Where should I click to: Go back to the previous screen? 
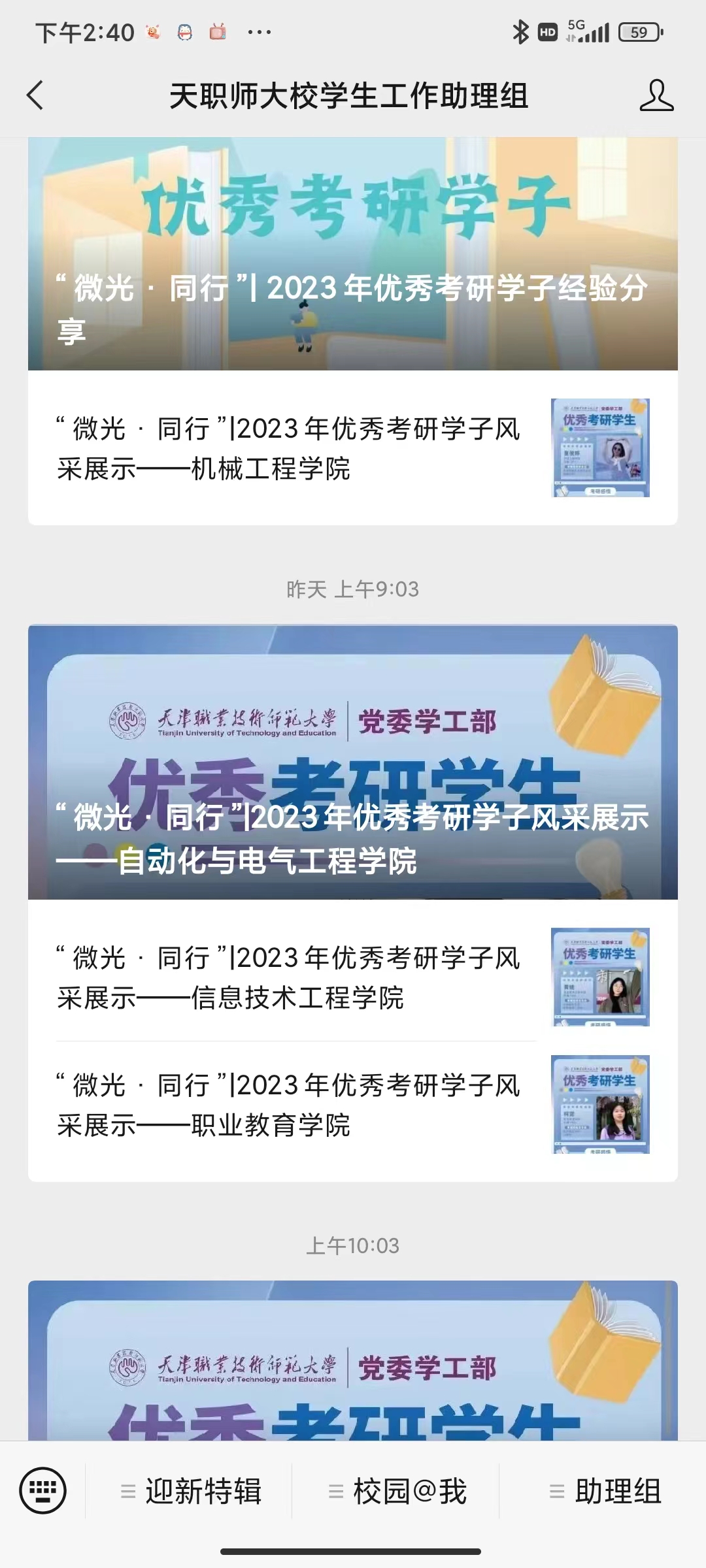35,96
